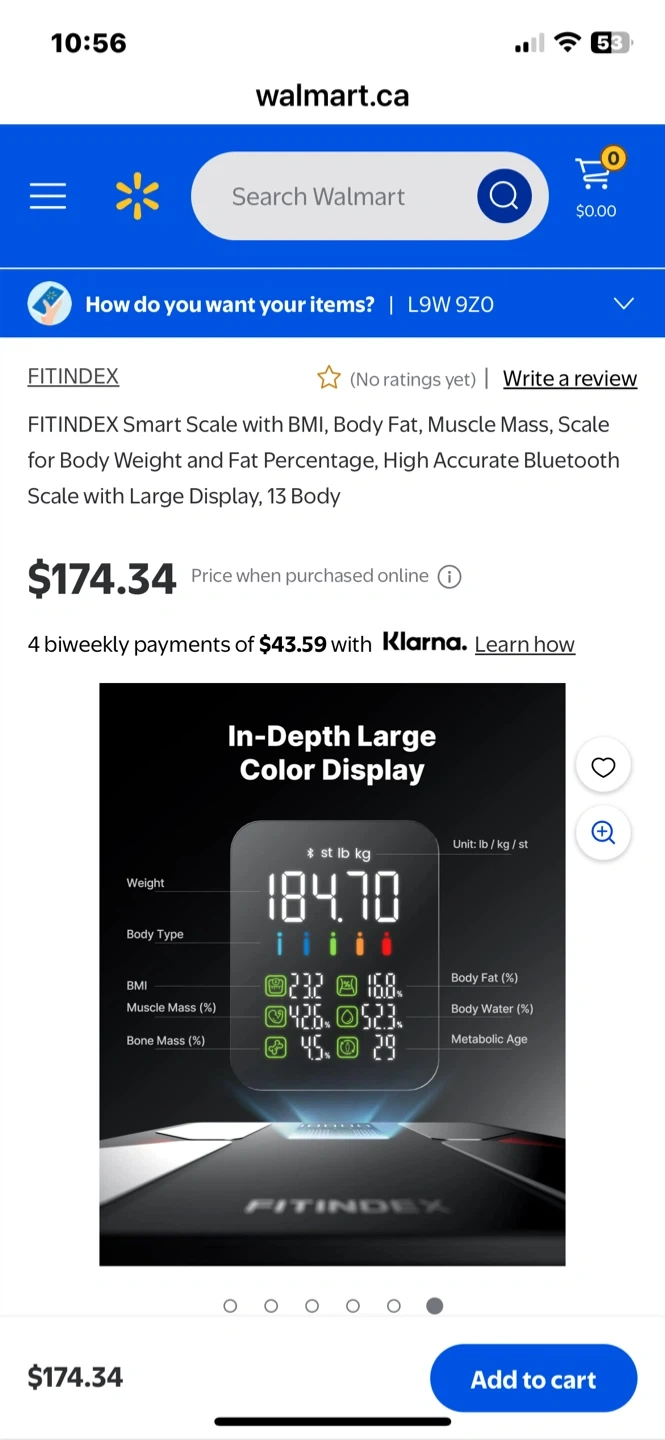Tap the Search Walmart field
Screen dimensions: 665x1440
[x=330, y=196]
